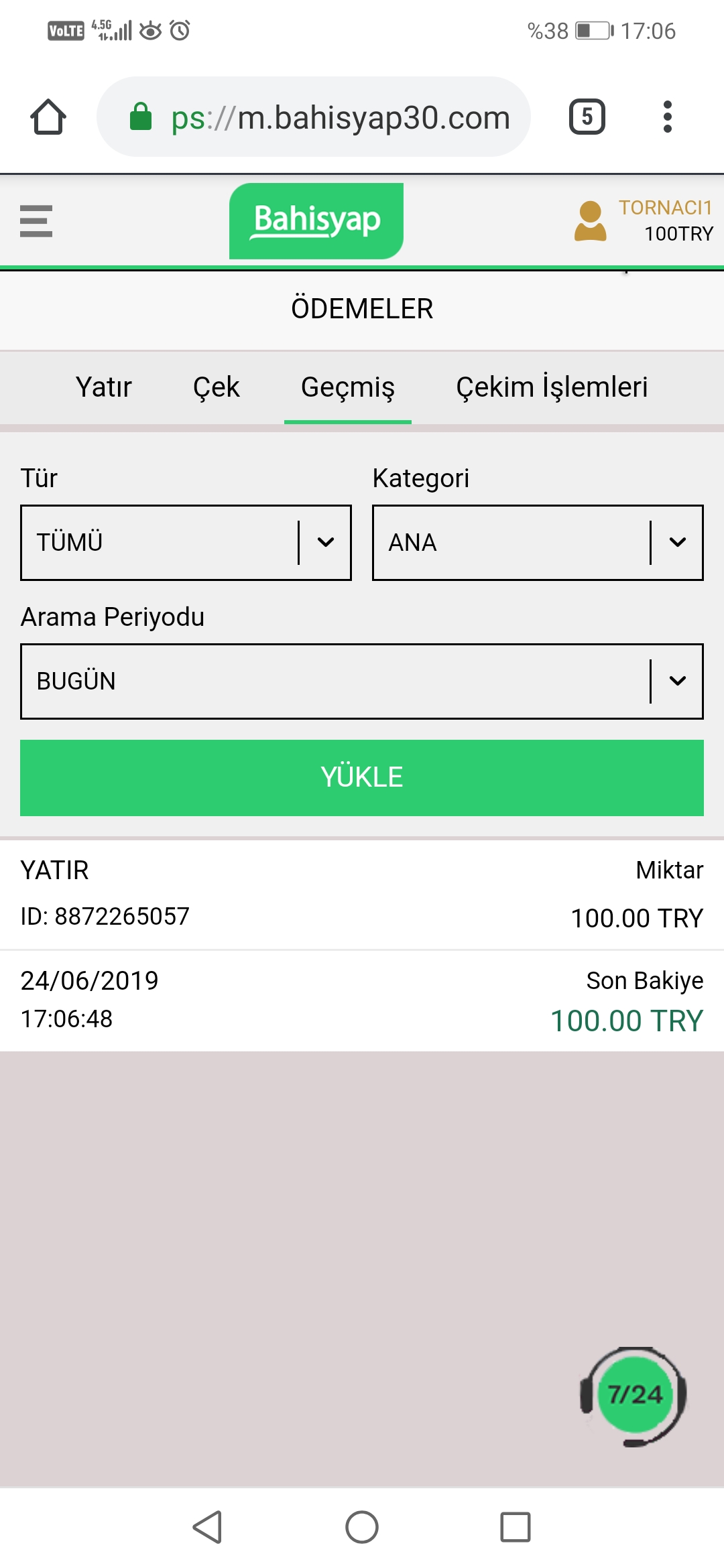724x1568 pixels.
Task: Go to the browser home page
Action: tap(48, 117)
